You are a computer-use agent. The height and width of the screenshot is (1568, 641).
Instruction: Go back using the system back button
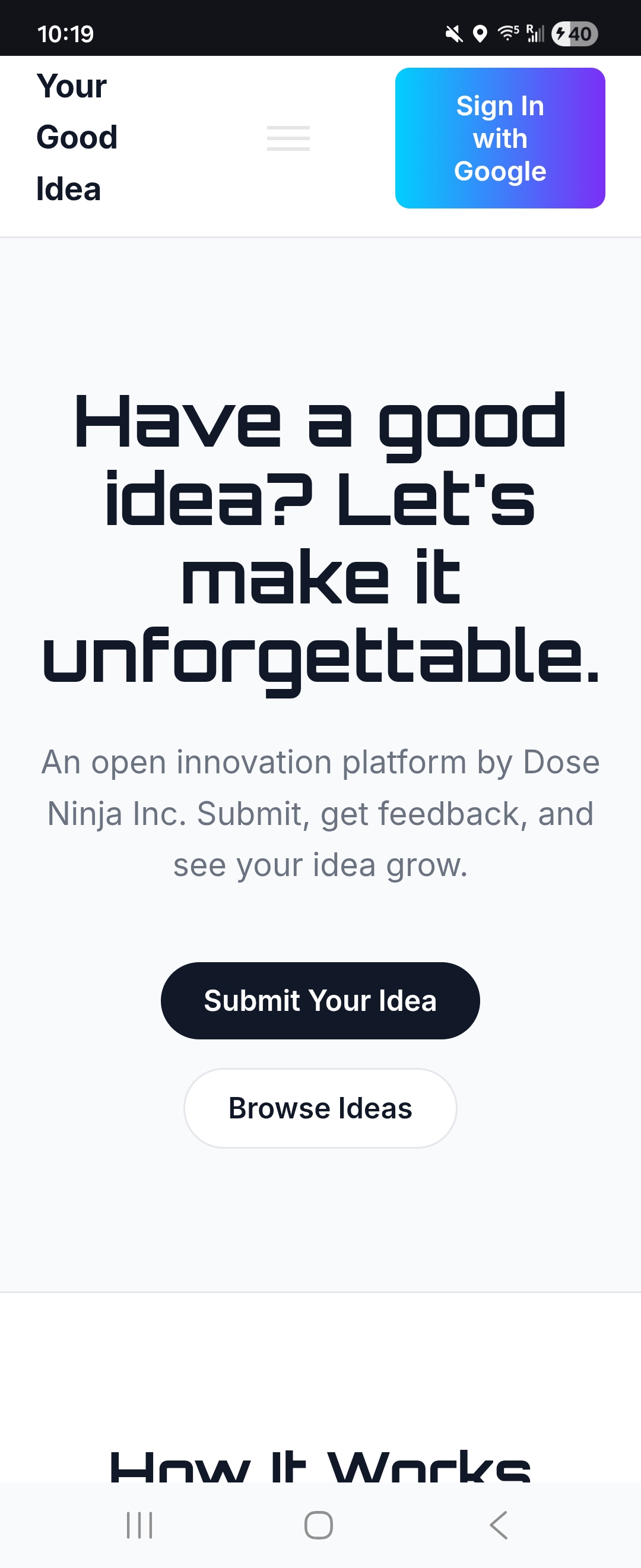(499, 1525)
